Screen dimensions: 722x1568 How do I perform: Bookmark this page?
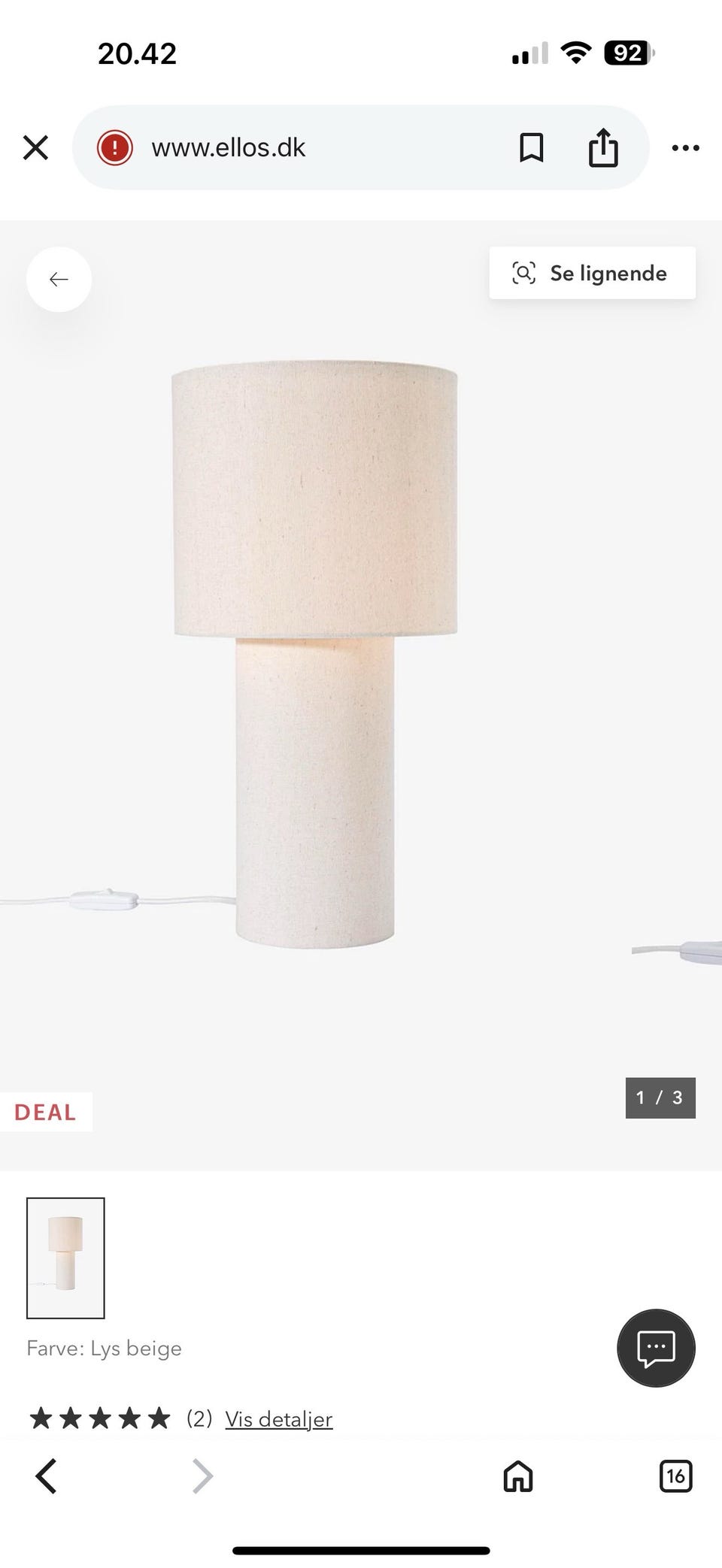pyautogui.click(x=531, y=148)
